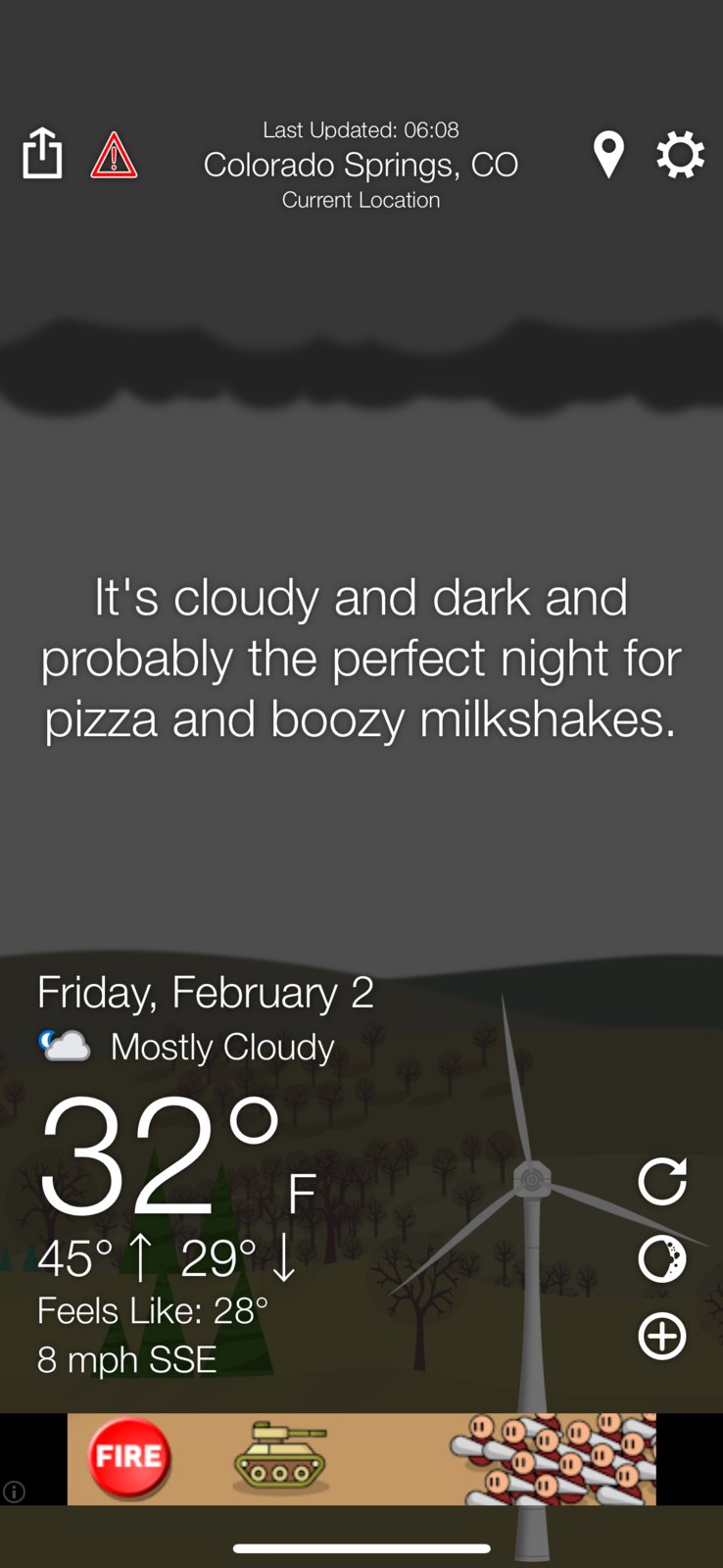Share the current weather report
This screenshot has height=1568, width=723.
[x=42, y=154]
